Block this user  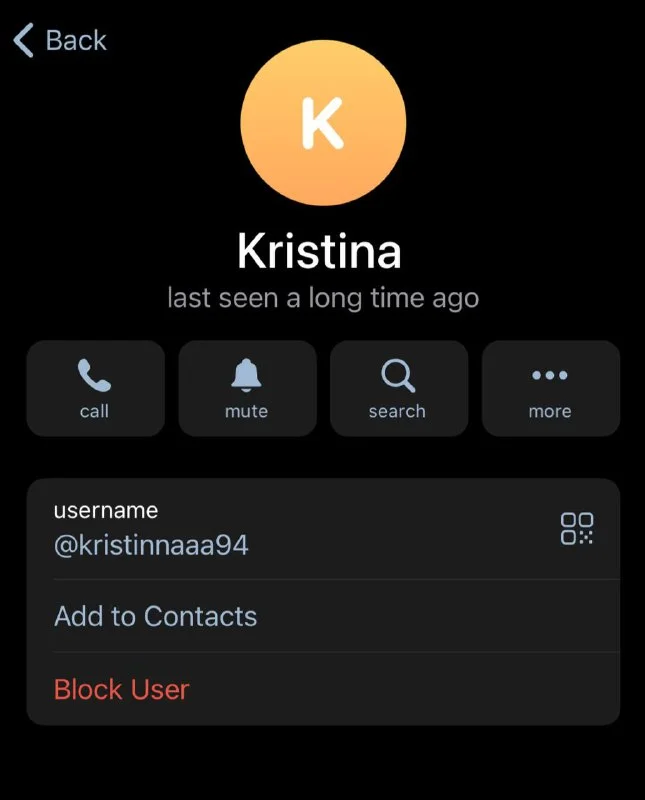pyautogui.click(x=121, y=689)
